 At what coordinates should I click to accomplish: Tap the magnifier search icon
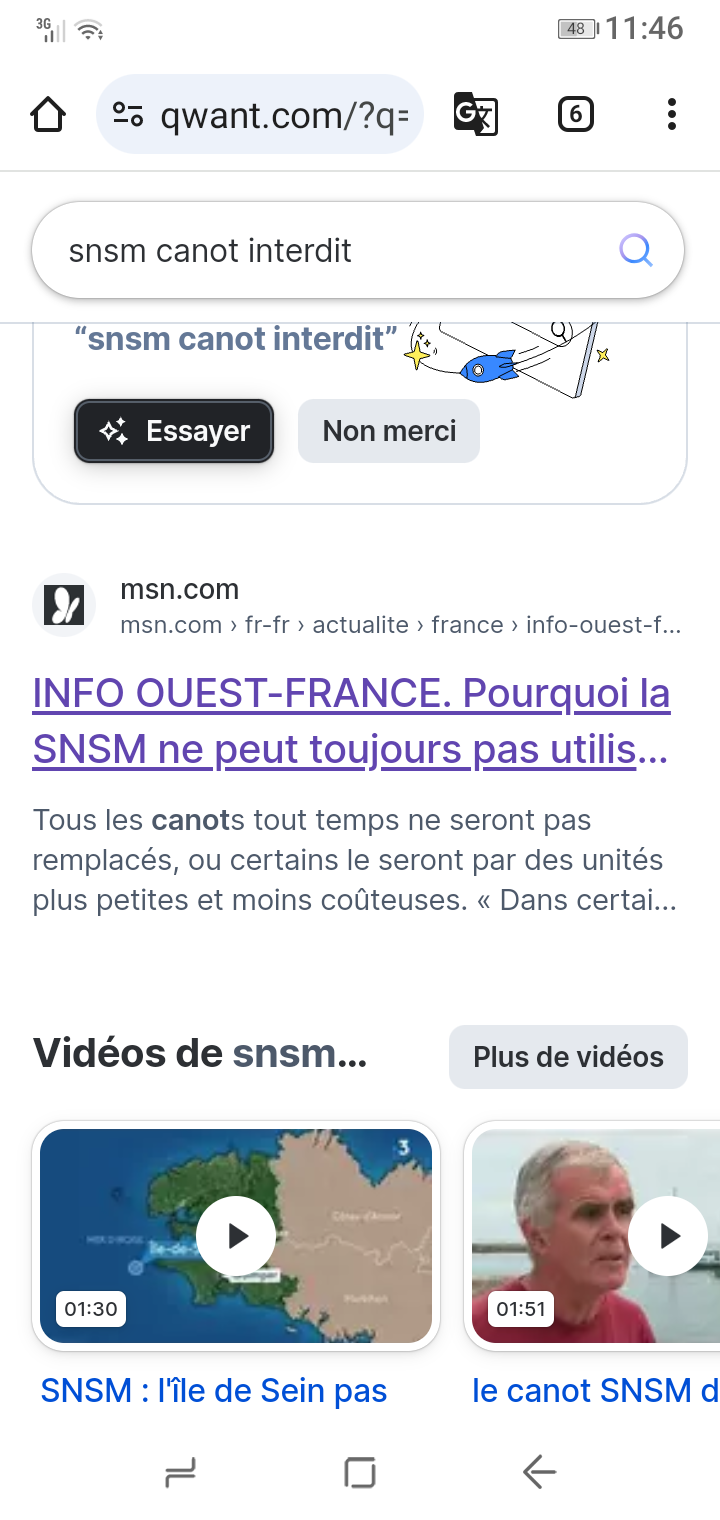[636, 250]
